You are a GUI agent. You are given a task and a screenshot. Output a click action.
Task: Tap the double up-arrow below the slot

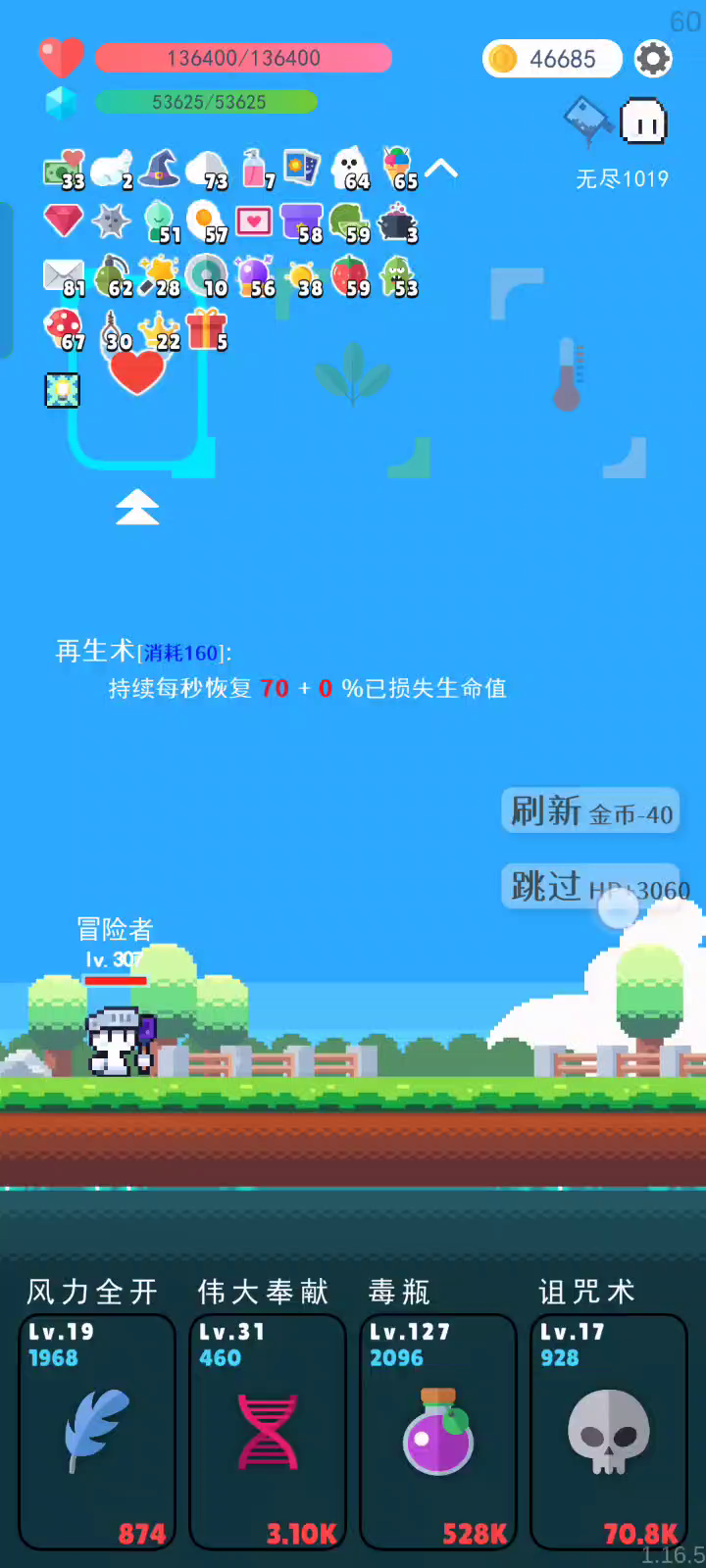point(137,507)
